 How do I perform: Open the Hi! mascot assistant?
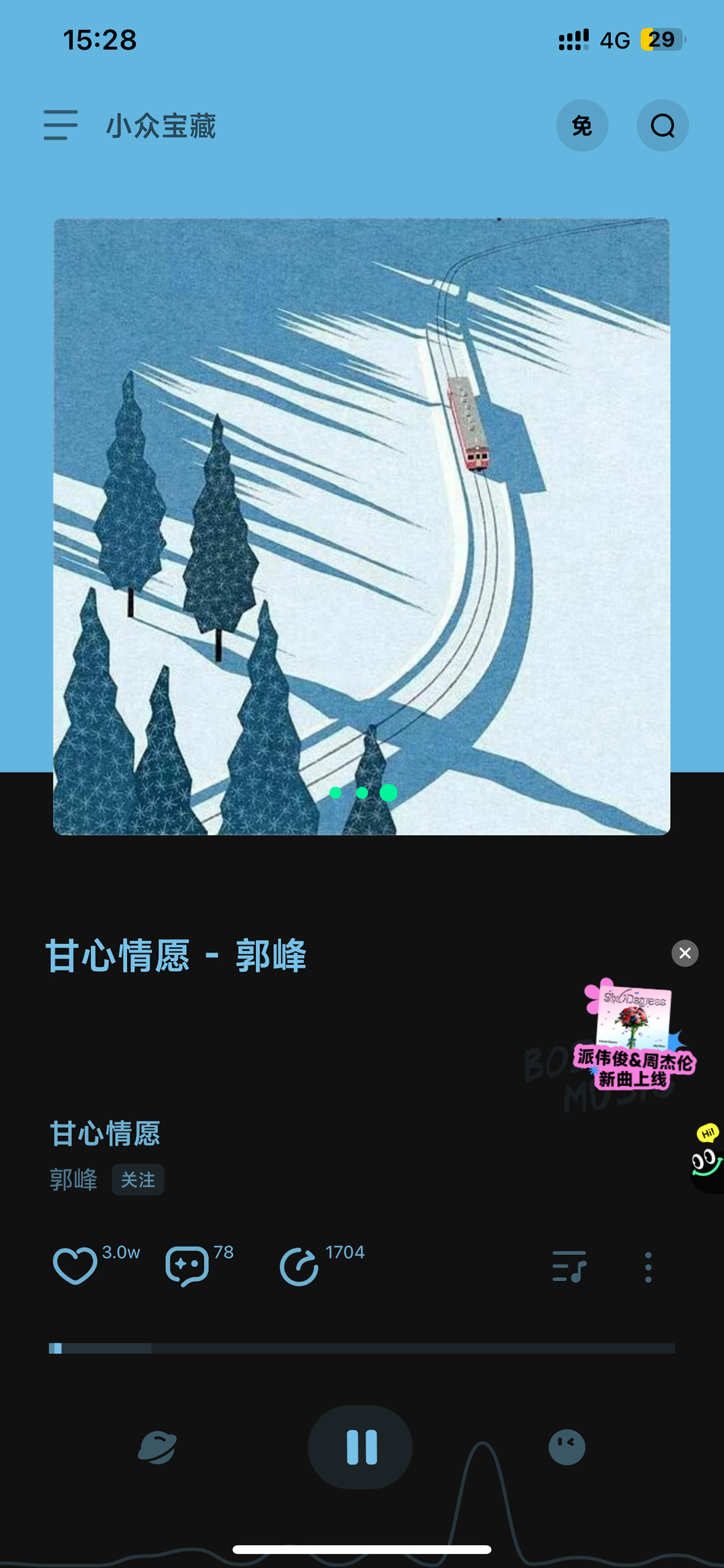pyautogui.click(x=706, y=1157)
